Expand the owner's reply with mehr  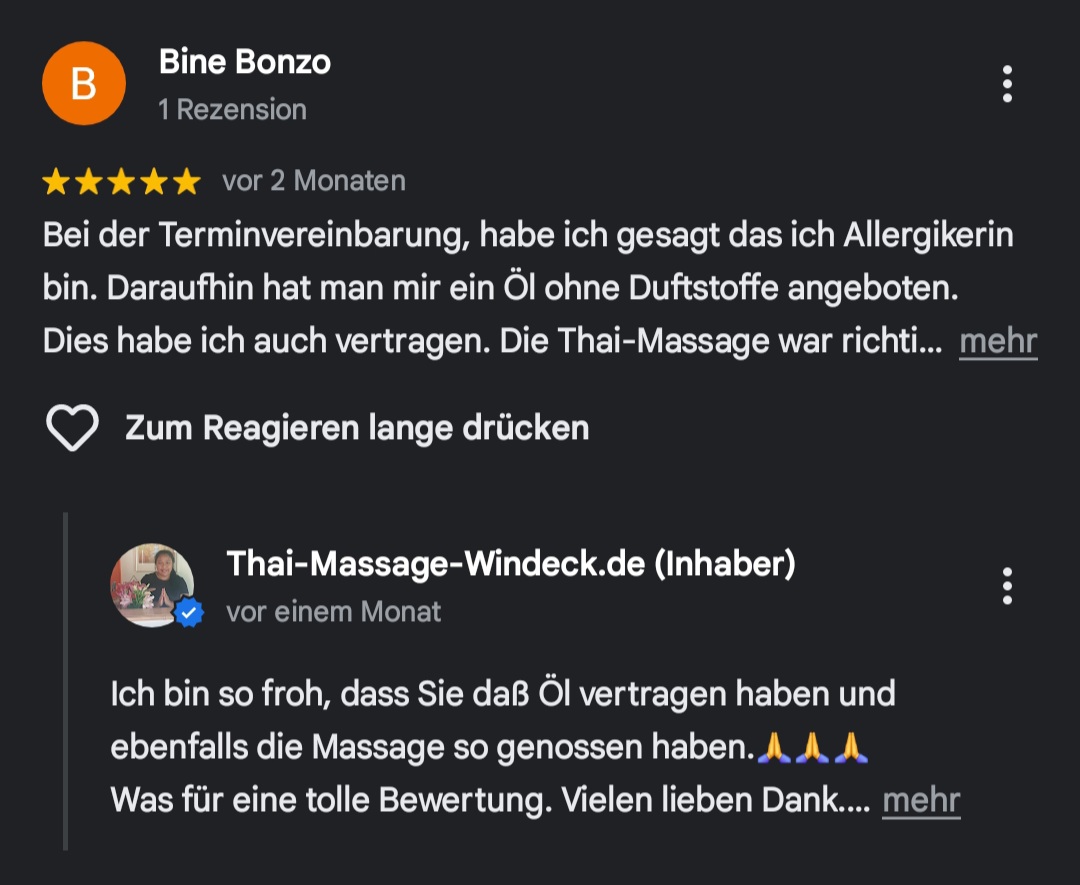921,800
